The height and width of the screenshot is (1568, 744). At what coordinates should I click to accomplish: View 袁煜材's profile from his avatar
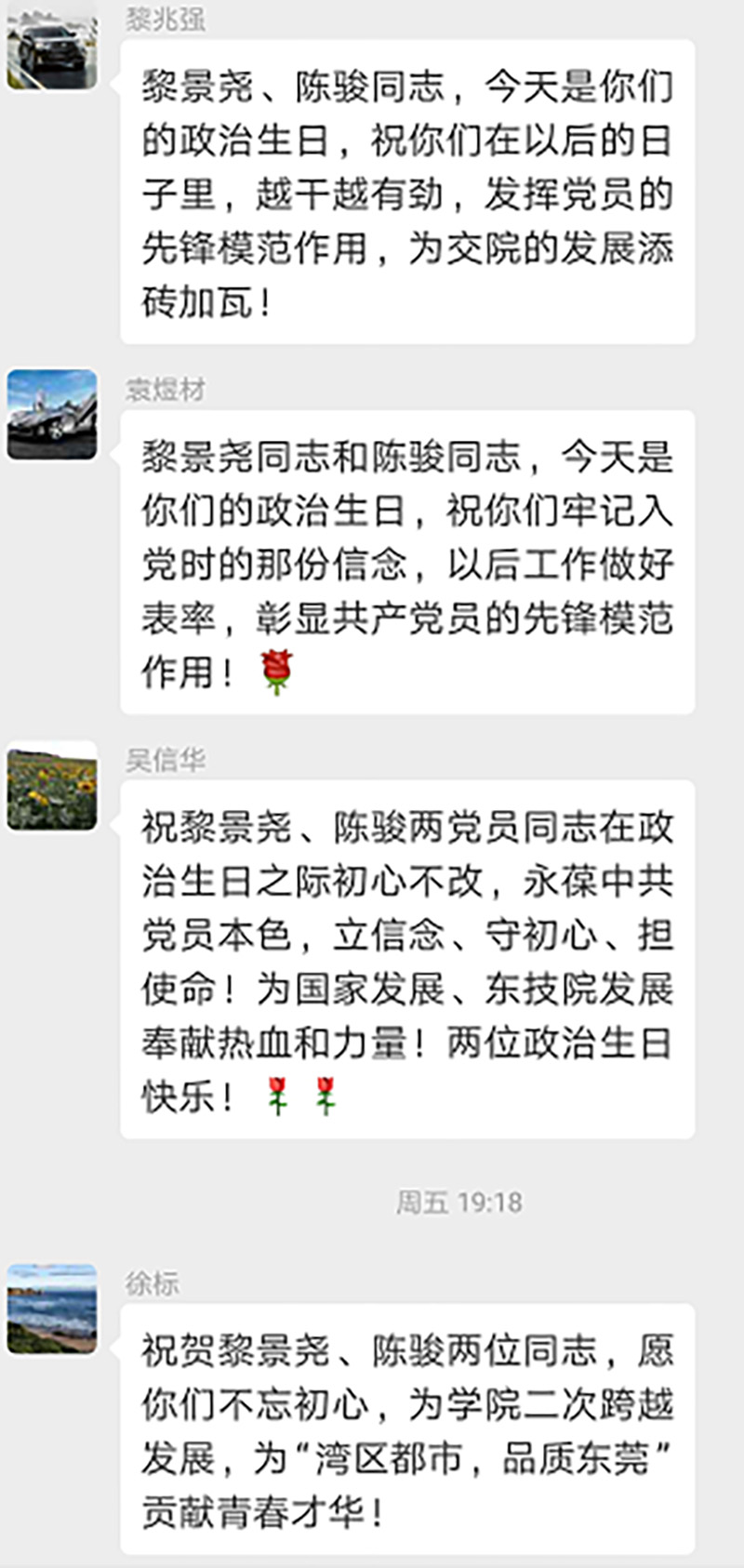tap(52, 415)
